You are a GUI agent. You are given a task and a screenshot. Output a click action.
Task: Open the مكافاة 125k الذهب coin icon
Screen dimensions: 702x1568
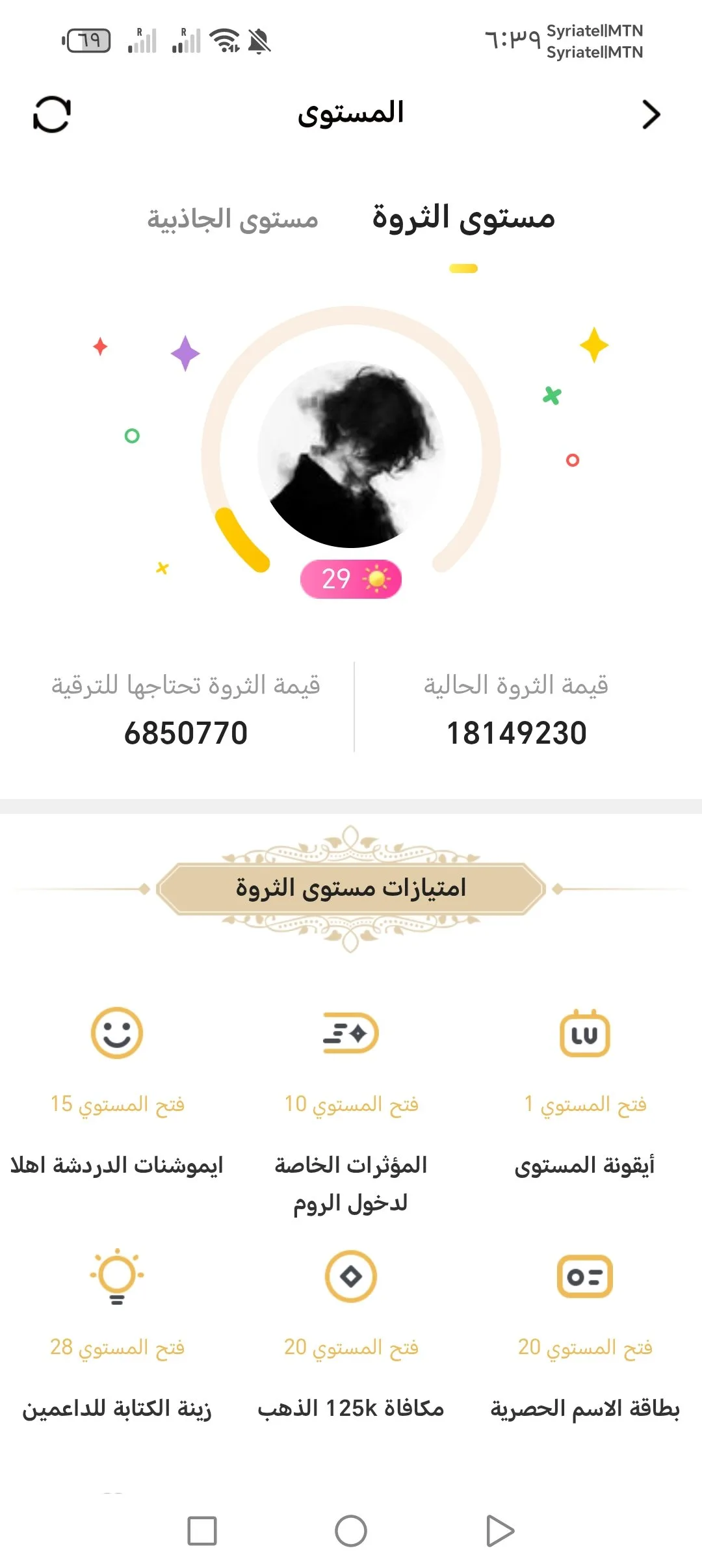(350, 1276)
